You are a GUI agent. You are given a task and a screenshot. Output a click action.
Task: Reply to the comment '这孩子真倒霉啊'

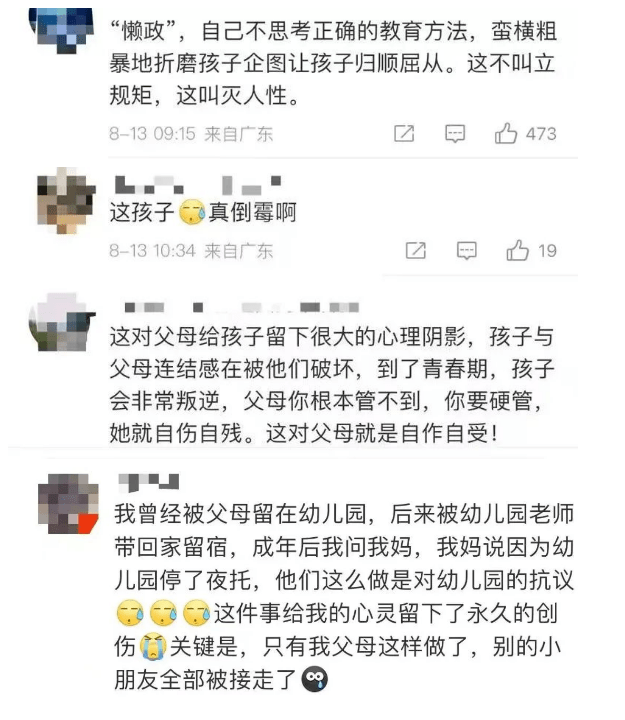coord(467,250)
